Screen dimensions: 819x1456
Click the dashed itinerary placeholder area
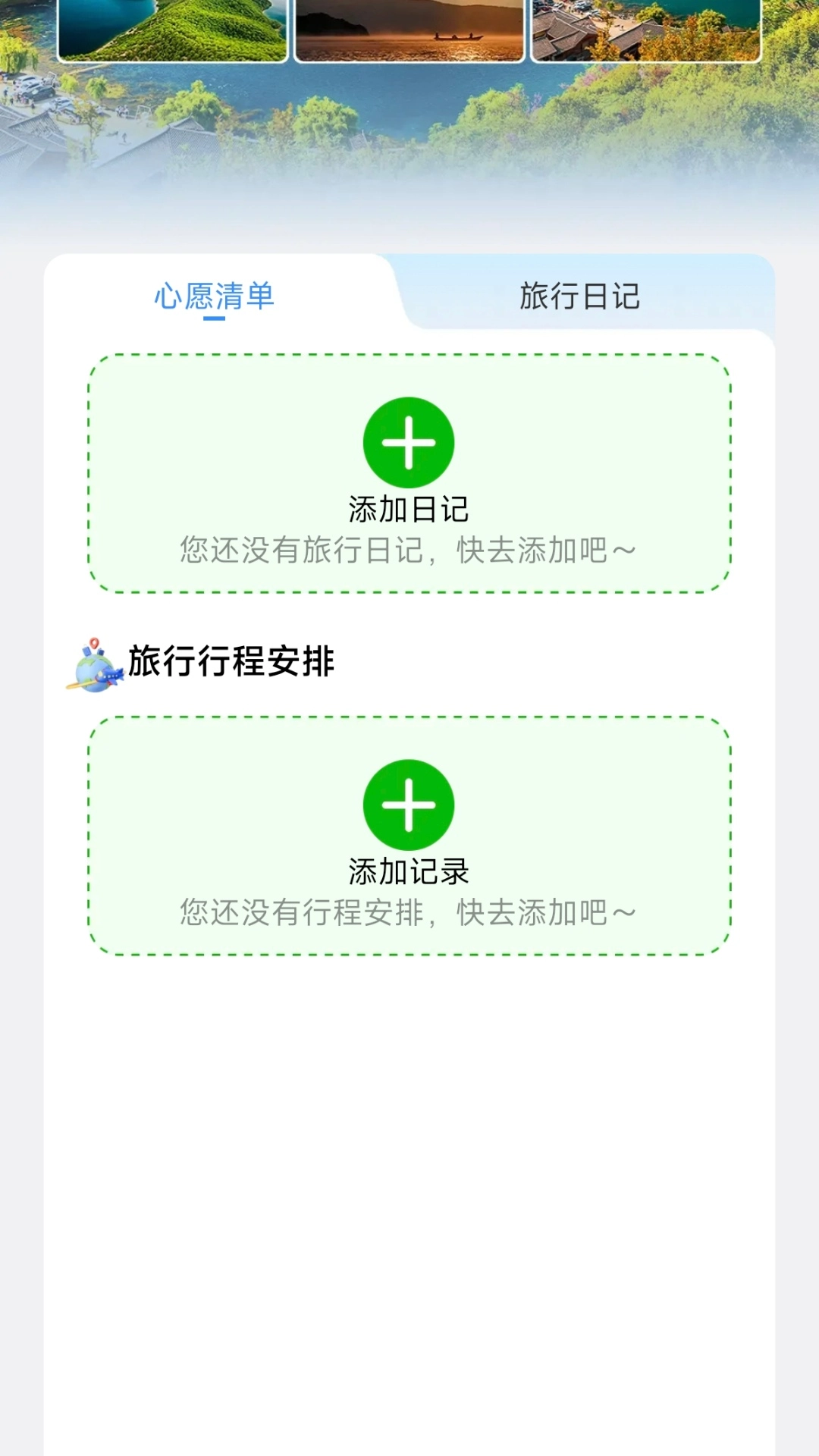[409, 834]
